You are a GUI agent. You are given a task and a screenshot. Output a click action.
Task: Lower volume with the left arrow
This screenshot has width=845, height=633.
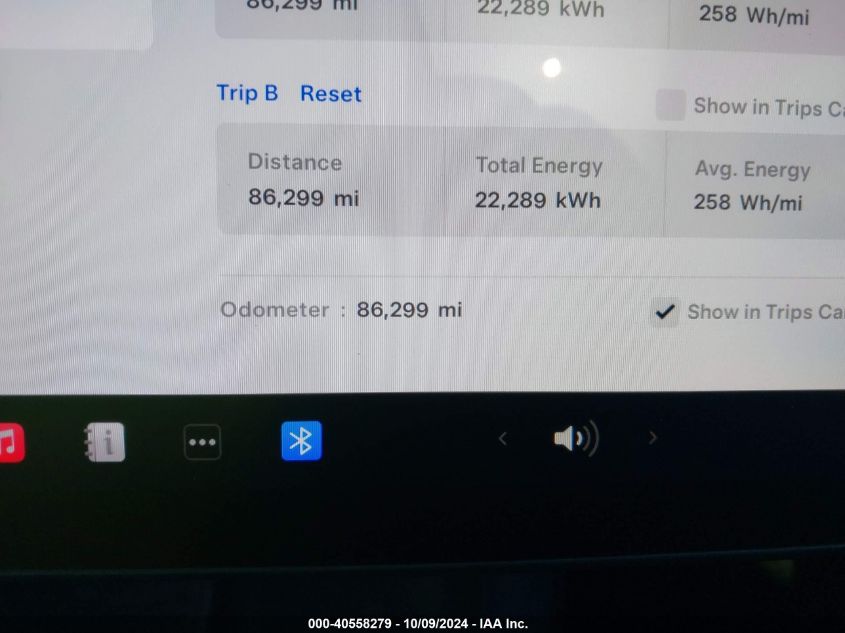tap(503, 438)
